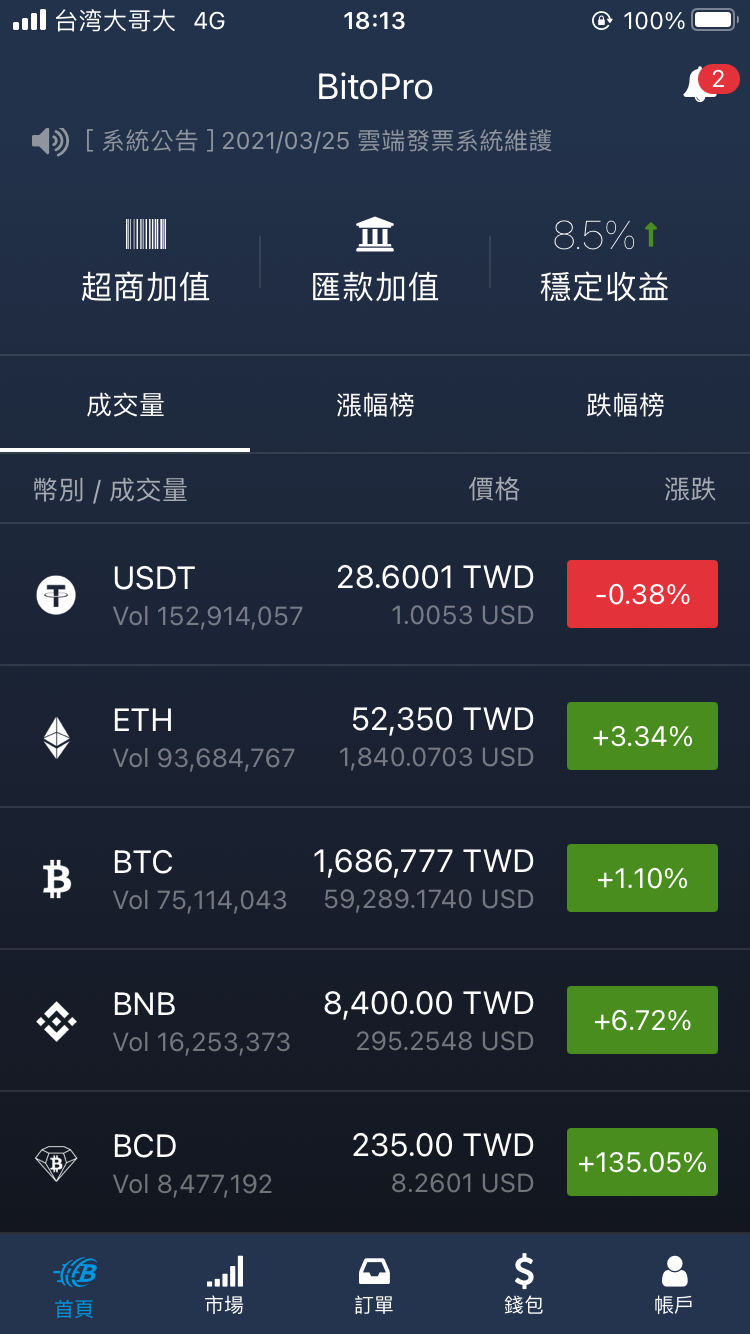
Task: Open the 錢包 wallet tab
Action: point(524,1284)
